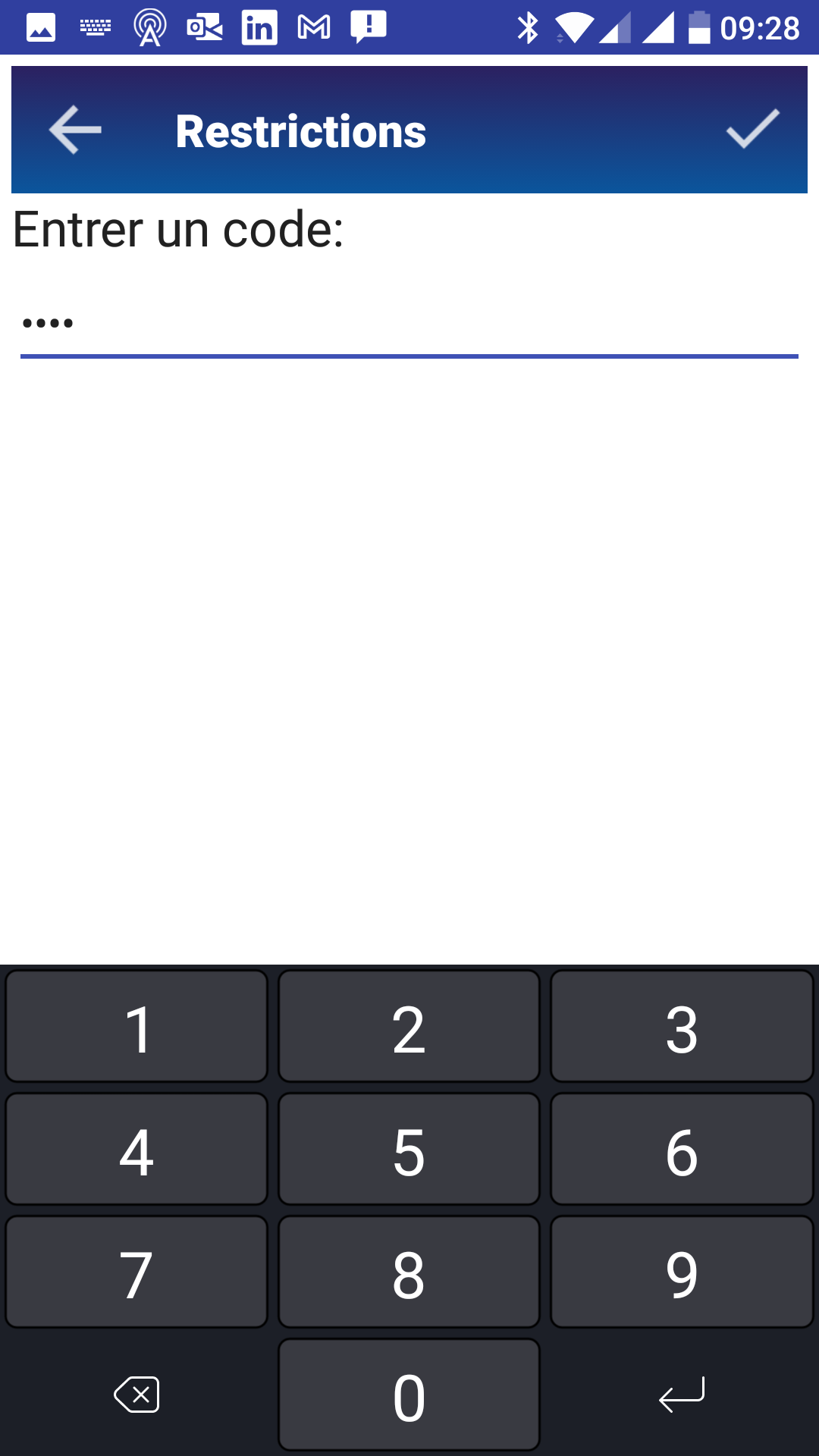
Task: Hit the 5 key
Action: pyautogui.click(x=409, y=1150)
